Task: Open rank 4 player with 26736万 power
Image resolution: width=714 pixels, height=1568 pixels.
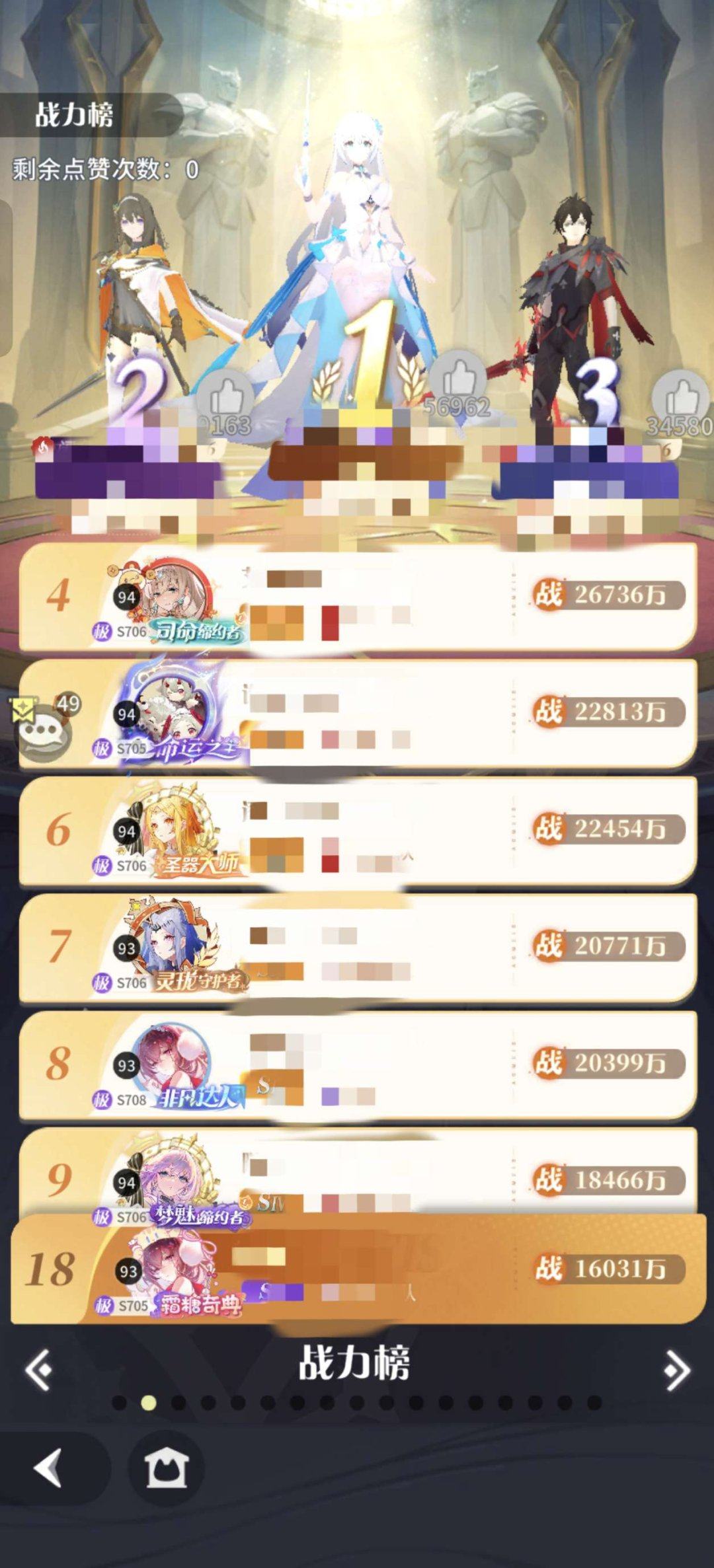Action: [357, 596]
